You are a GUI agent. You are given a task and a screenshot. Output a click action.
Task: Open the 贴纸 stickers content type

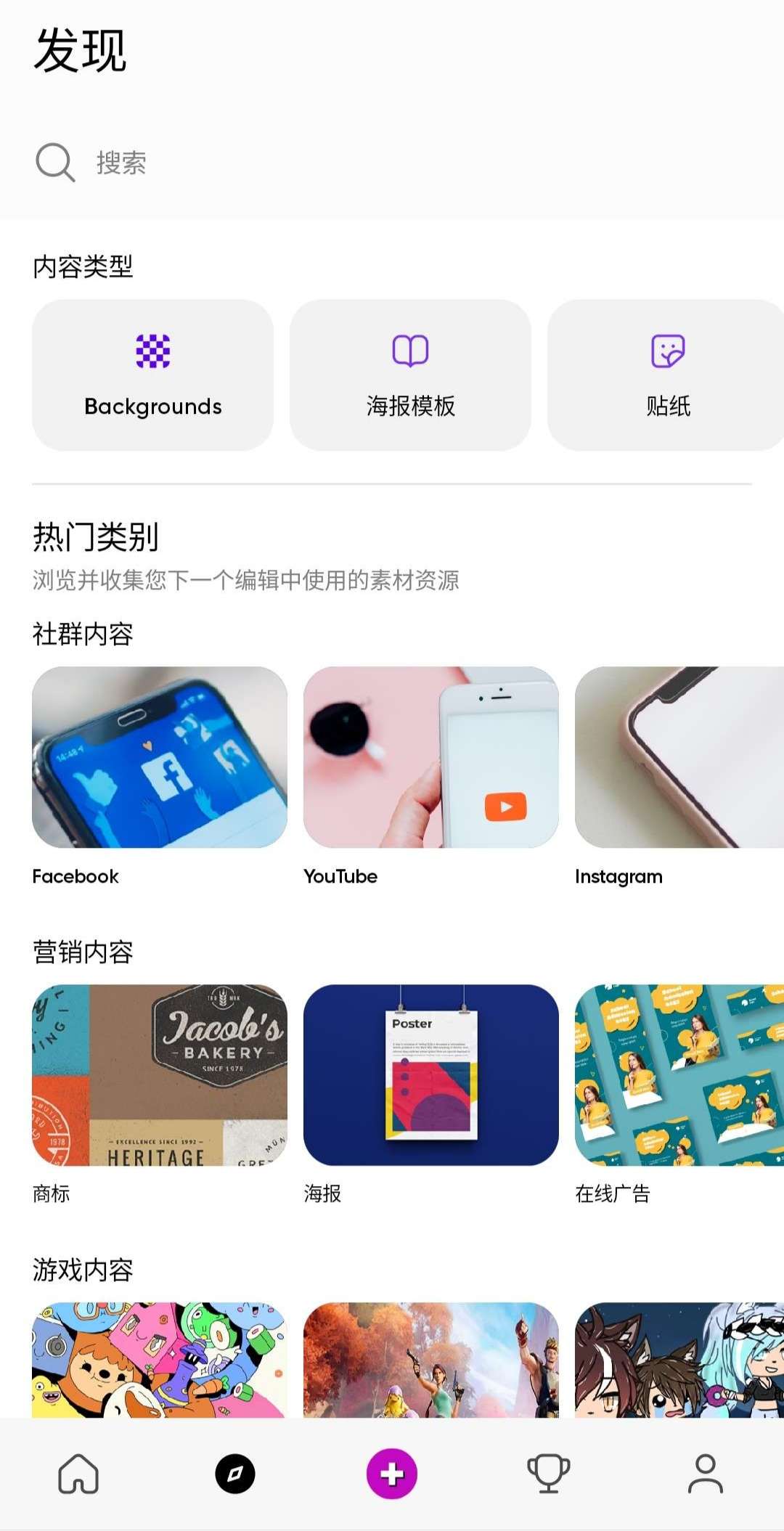[x=666, y=375]
